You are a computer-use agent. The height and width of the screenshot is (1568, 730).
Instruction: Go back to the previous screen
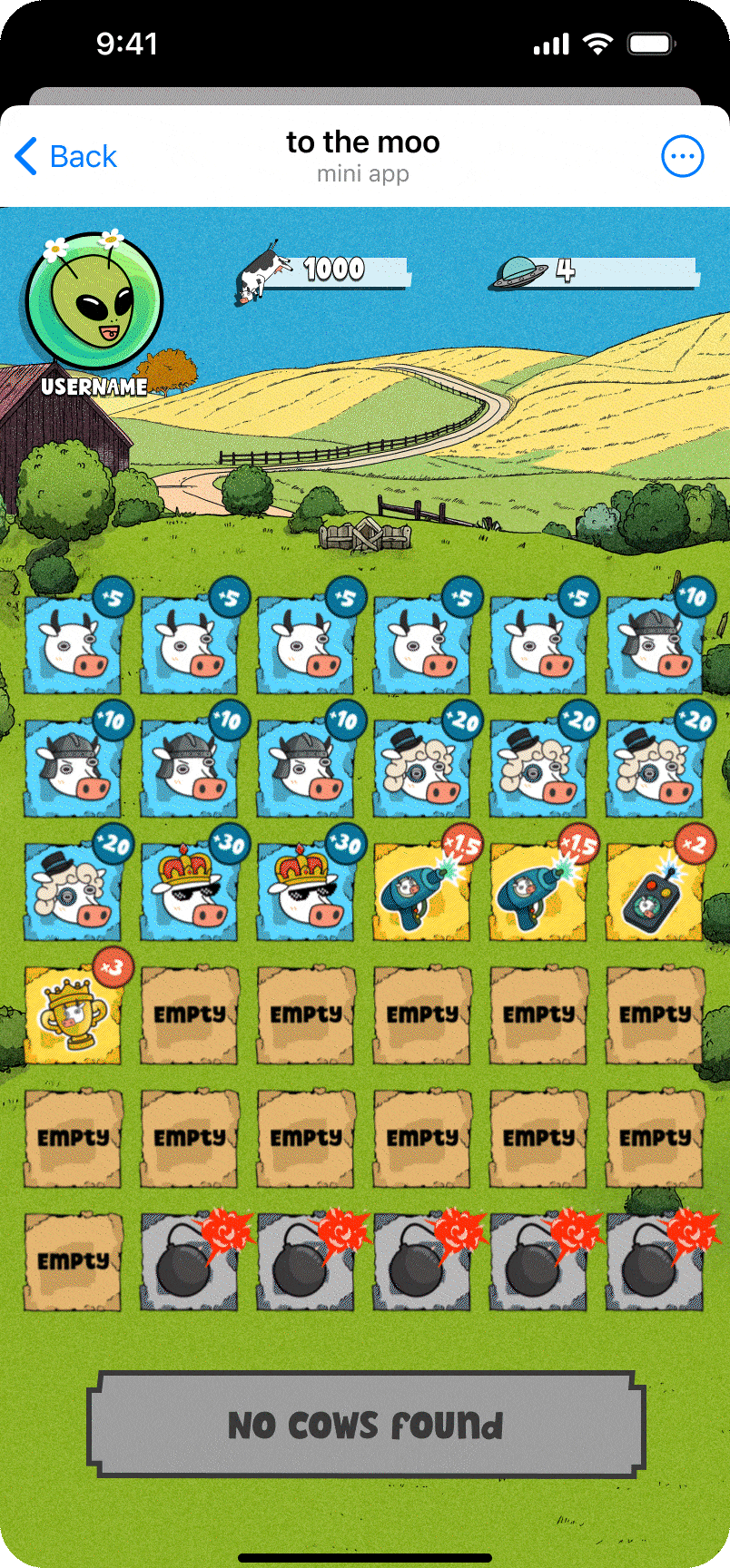pos(66,156)
